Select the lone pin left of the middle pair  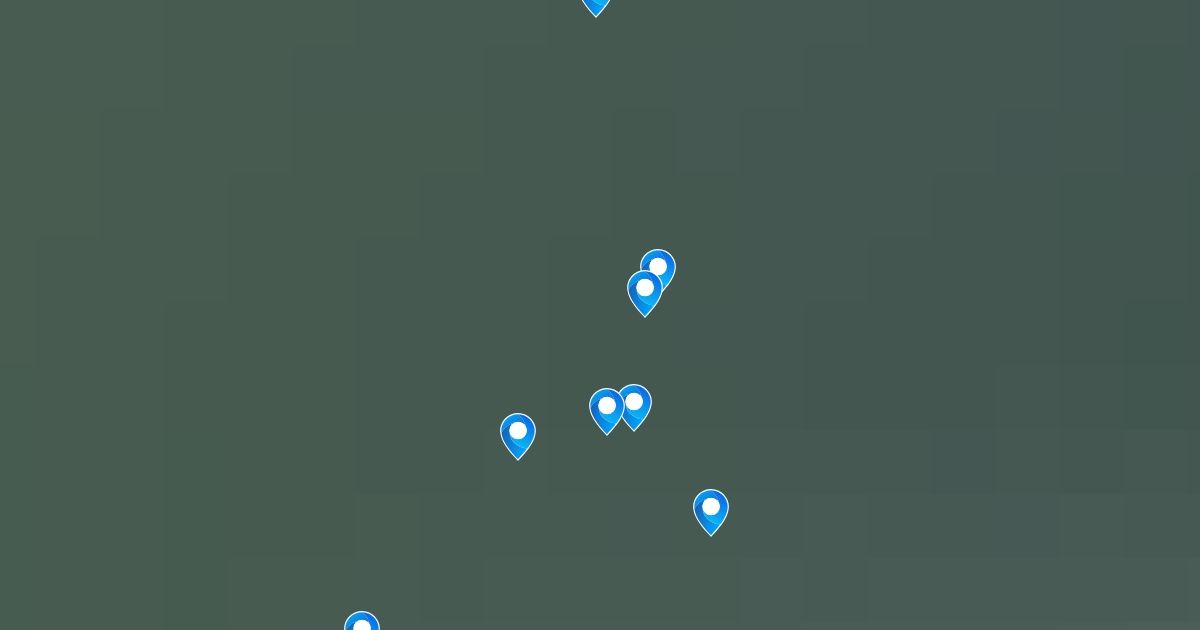[518, 435]
